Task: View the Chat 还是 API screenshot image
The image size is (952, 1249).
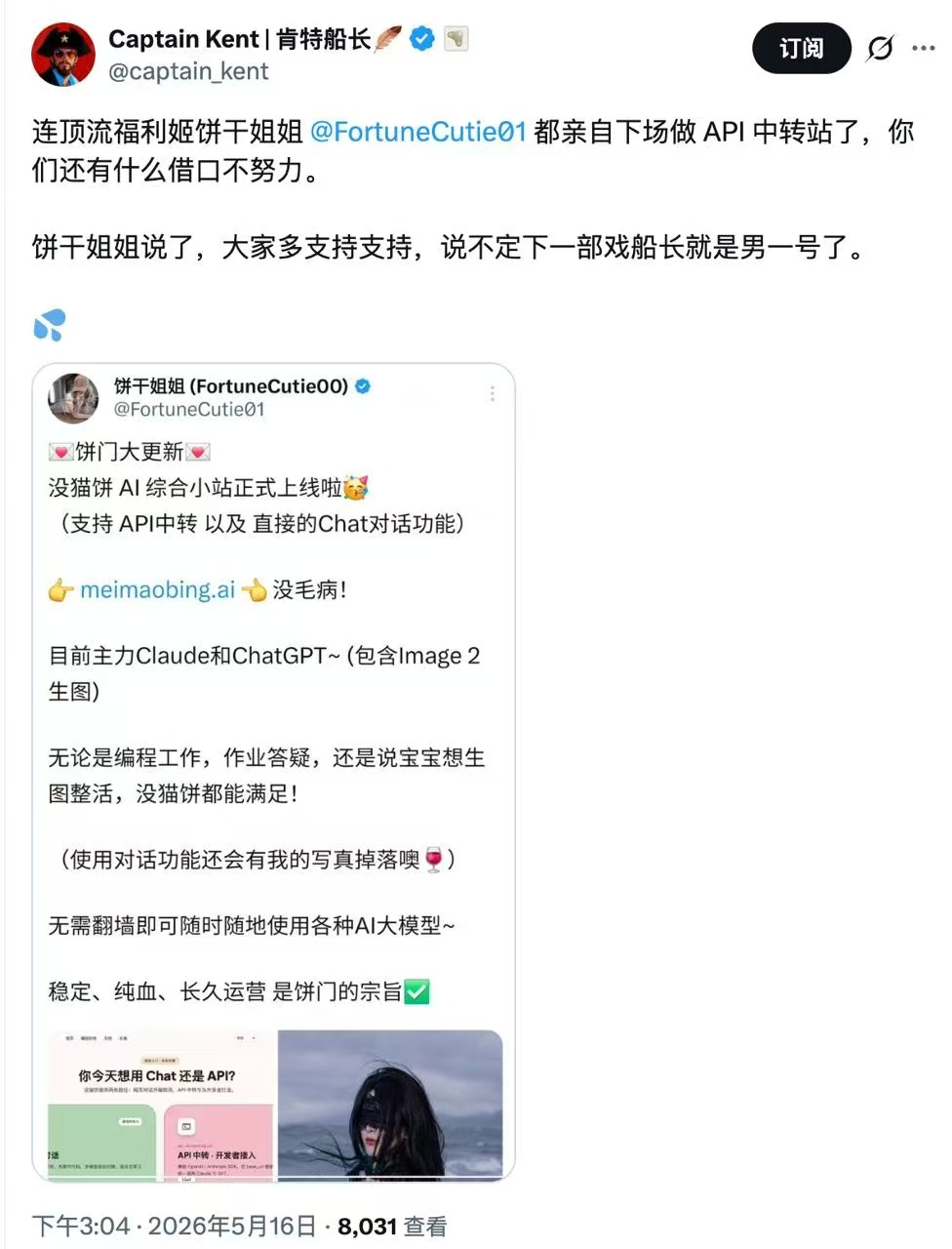Action: pos(162,1106)
